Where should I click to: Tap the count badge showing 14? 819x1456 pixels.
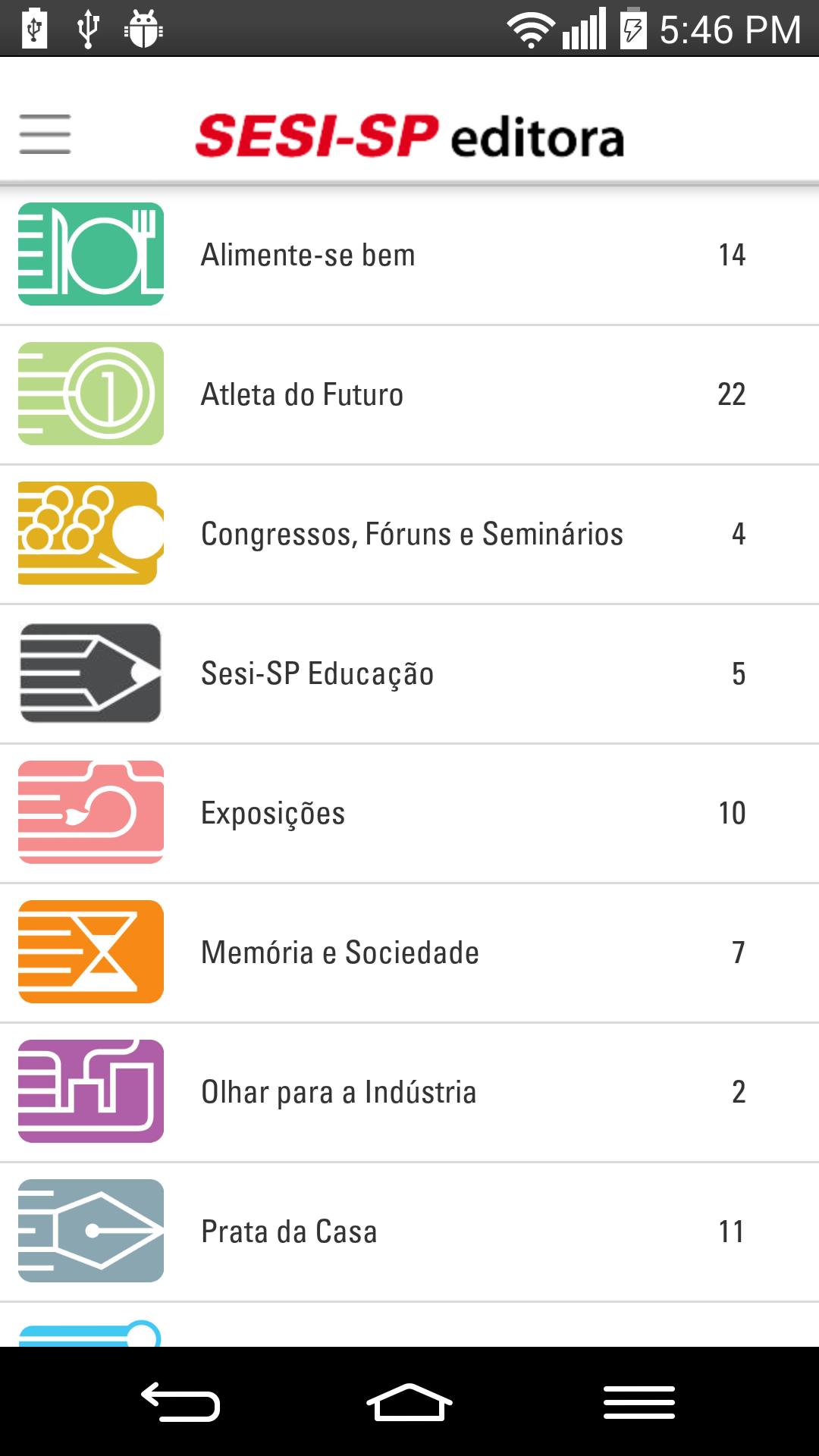tap(733, 254)
